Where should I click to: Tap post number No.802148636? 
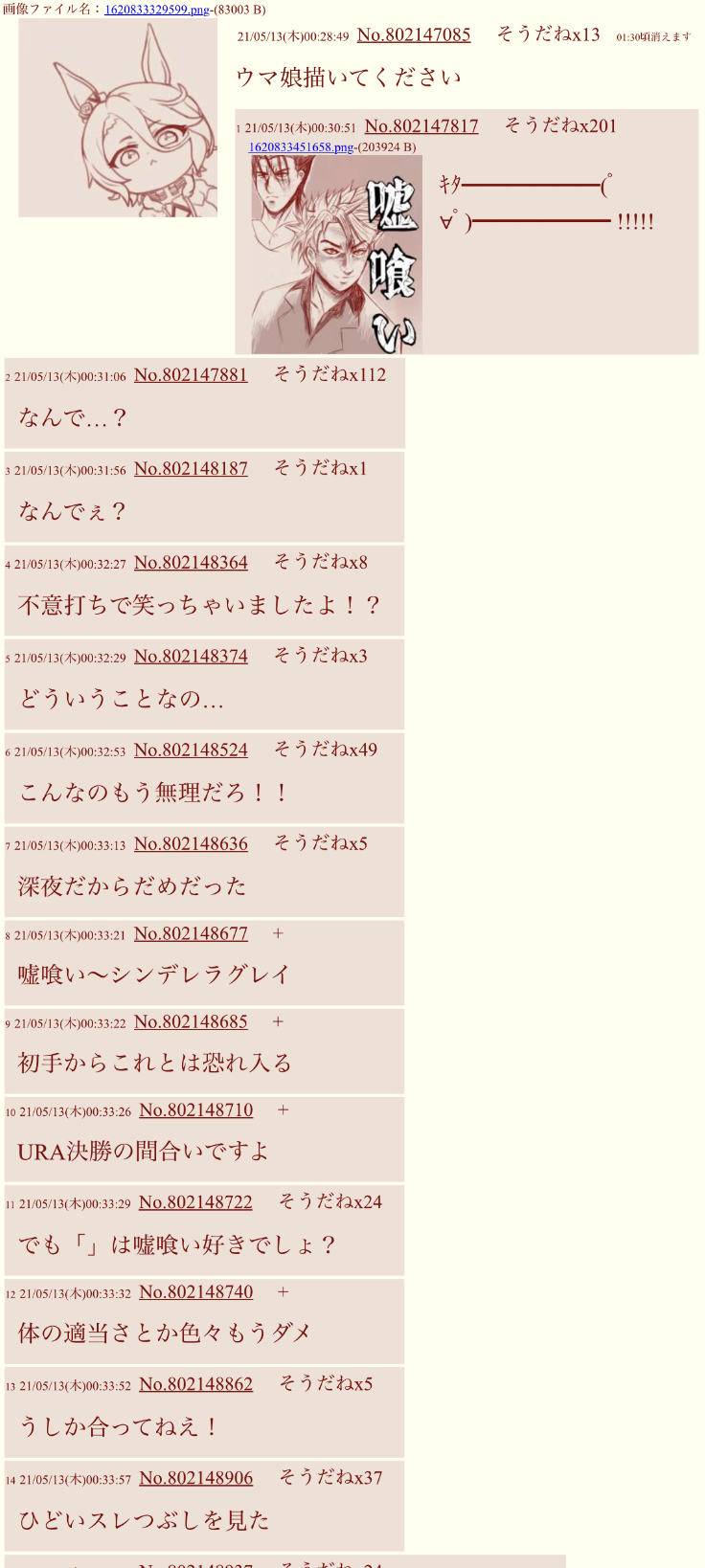tap(191, 844)
